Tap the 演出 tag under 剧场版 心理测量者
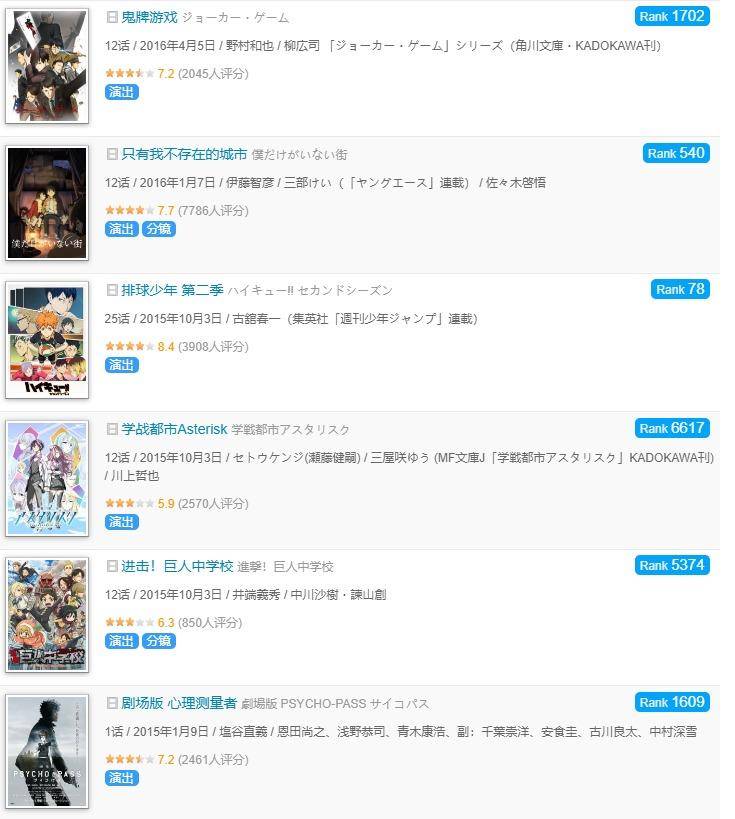The height and width of the screenshot is (819, 735). [x=121, y=777]
